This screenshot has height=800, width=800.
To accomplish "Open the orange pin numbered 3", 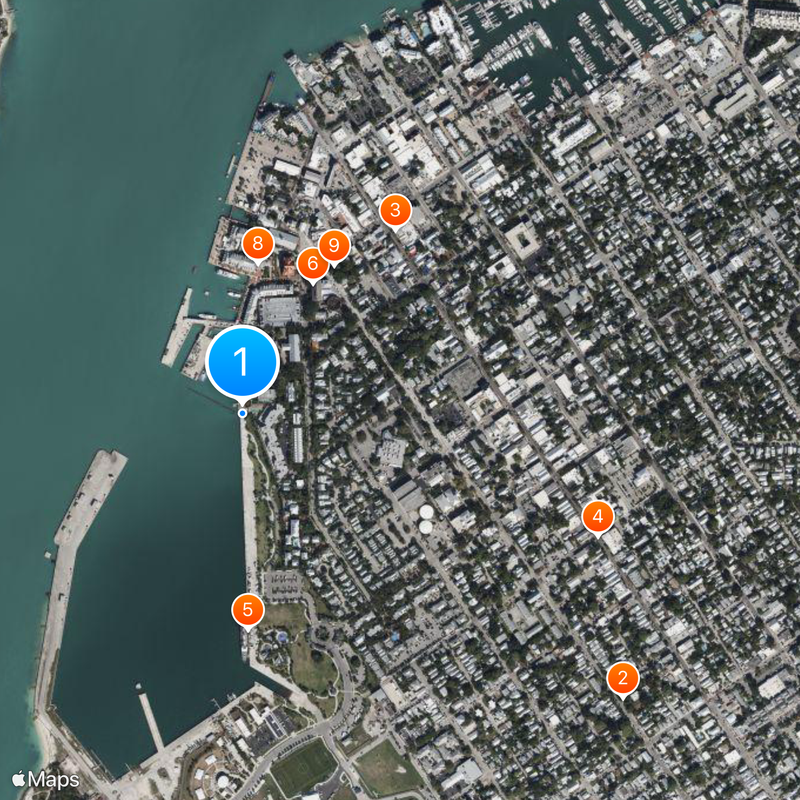I will coord(395,211).
